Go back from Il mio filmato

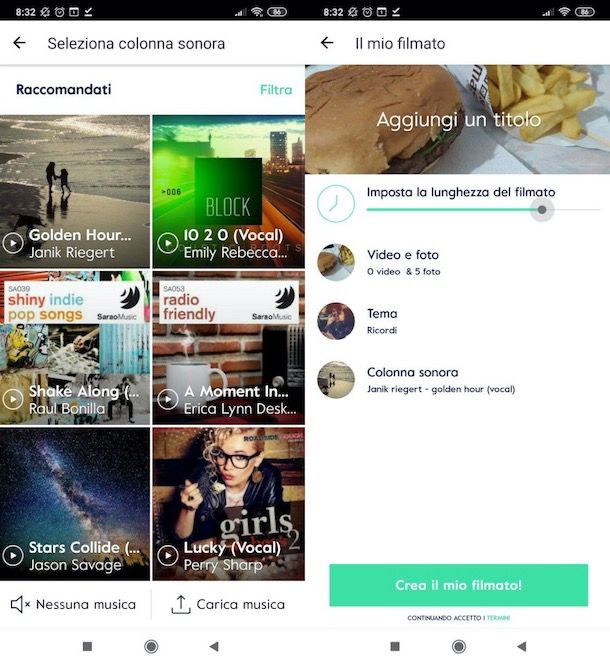pos(327,44)
